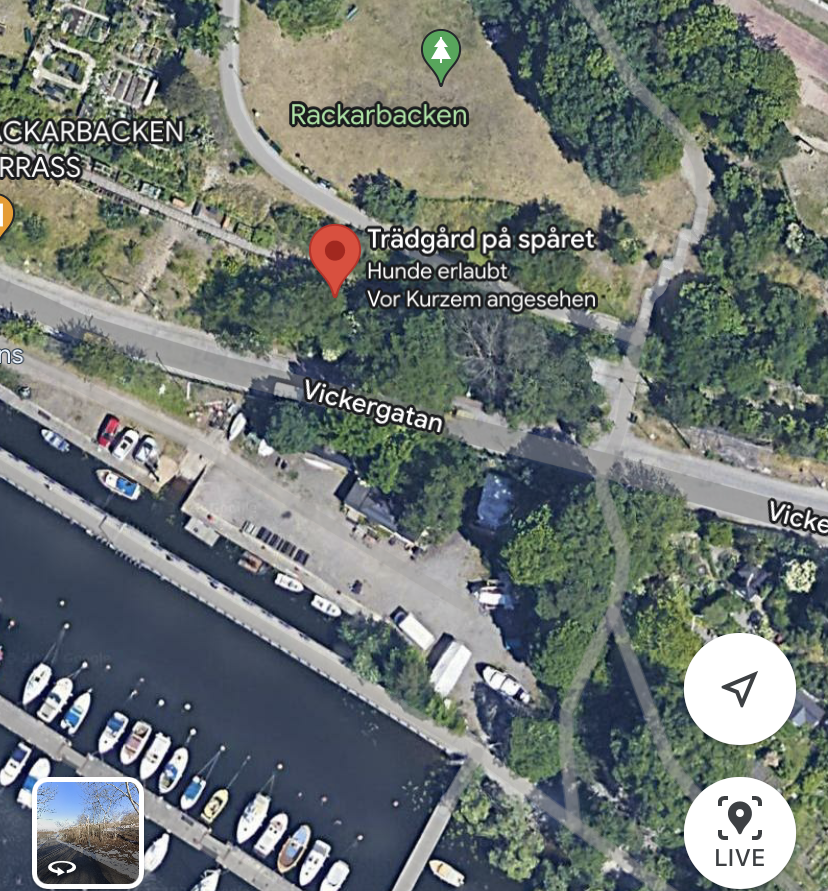828x891 pixels.
Task: Open the Rackarbacken park marker
Action: point(440,56)
